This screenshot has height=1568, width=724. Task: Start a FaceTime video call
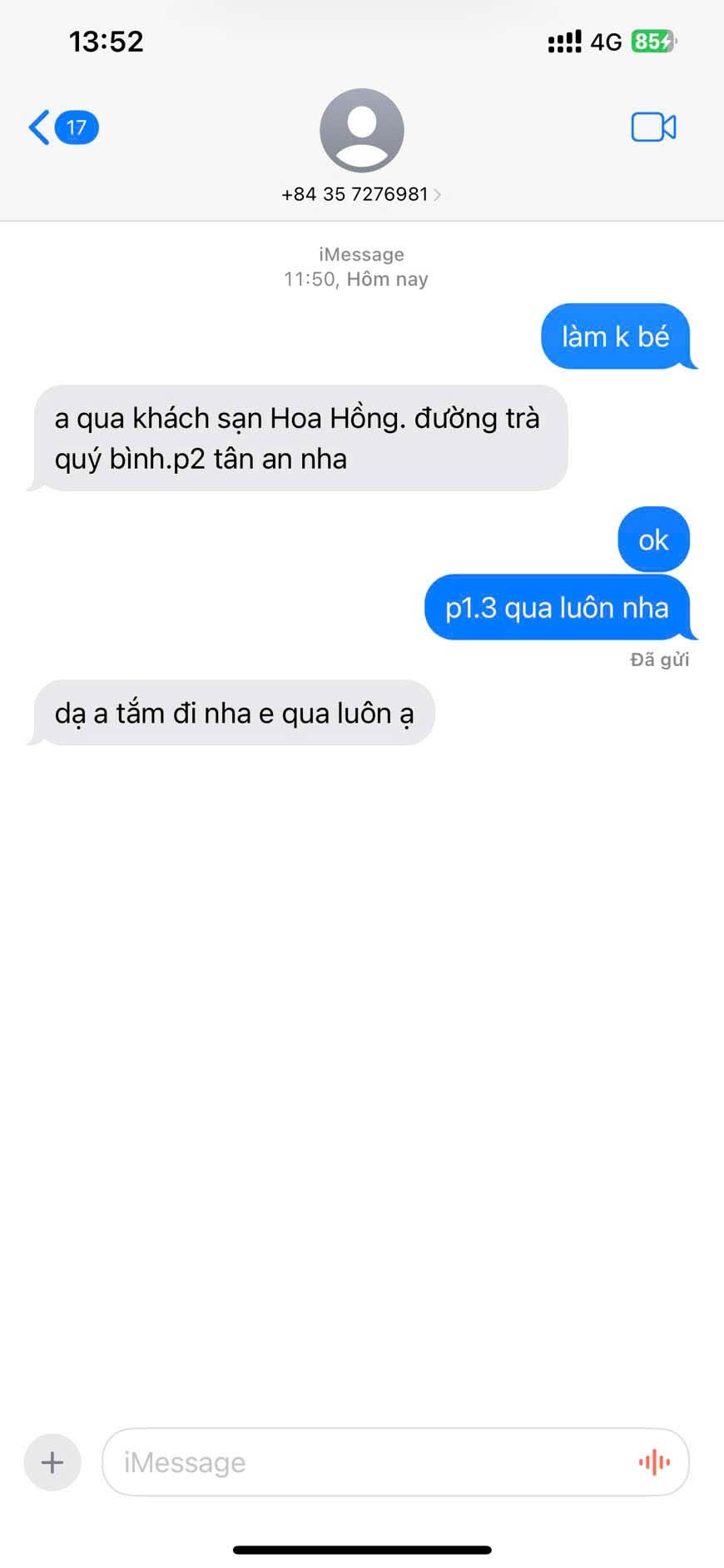pyautogui.click(x=653, y=127)
